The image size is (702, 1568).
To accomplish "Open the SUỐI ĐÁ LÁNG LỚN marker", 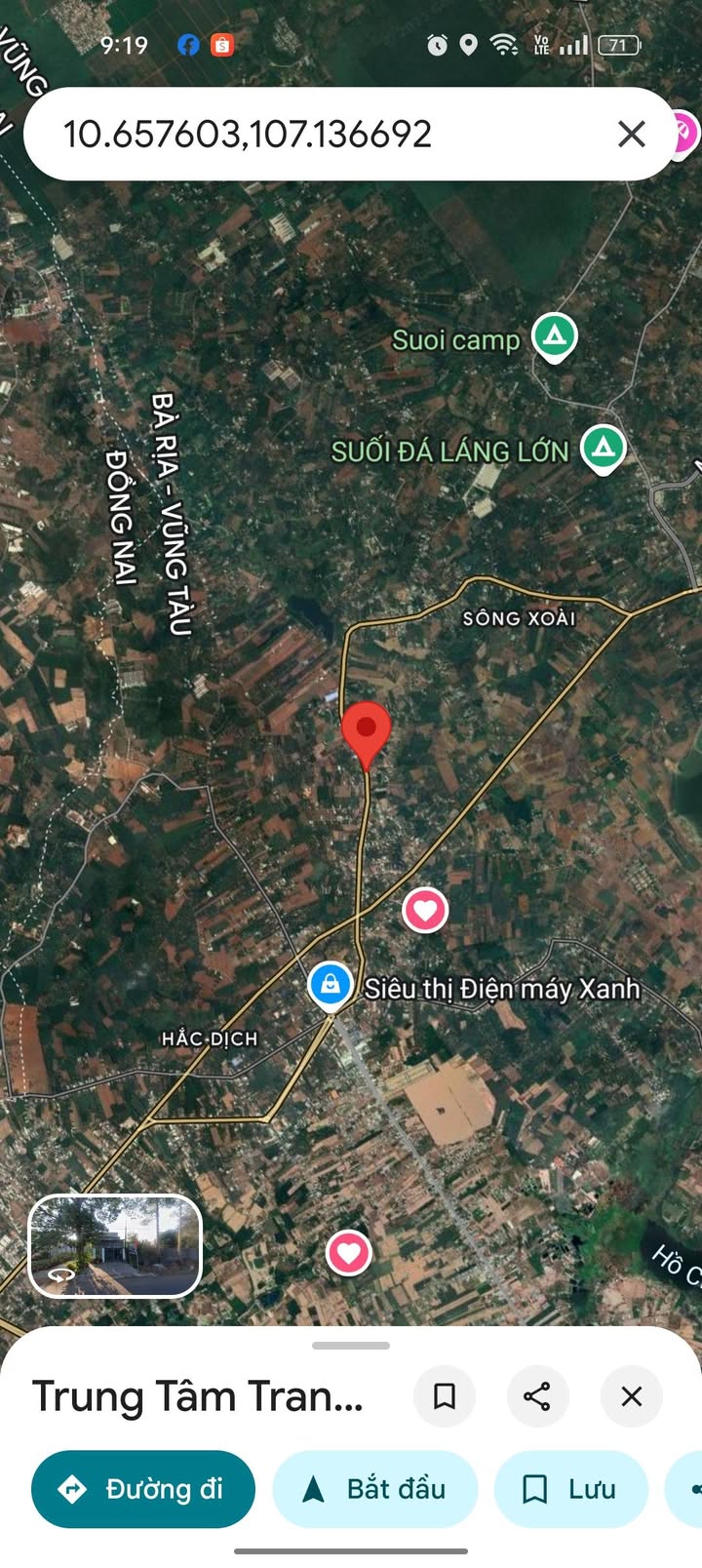I will [604, 449].
